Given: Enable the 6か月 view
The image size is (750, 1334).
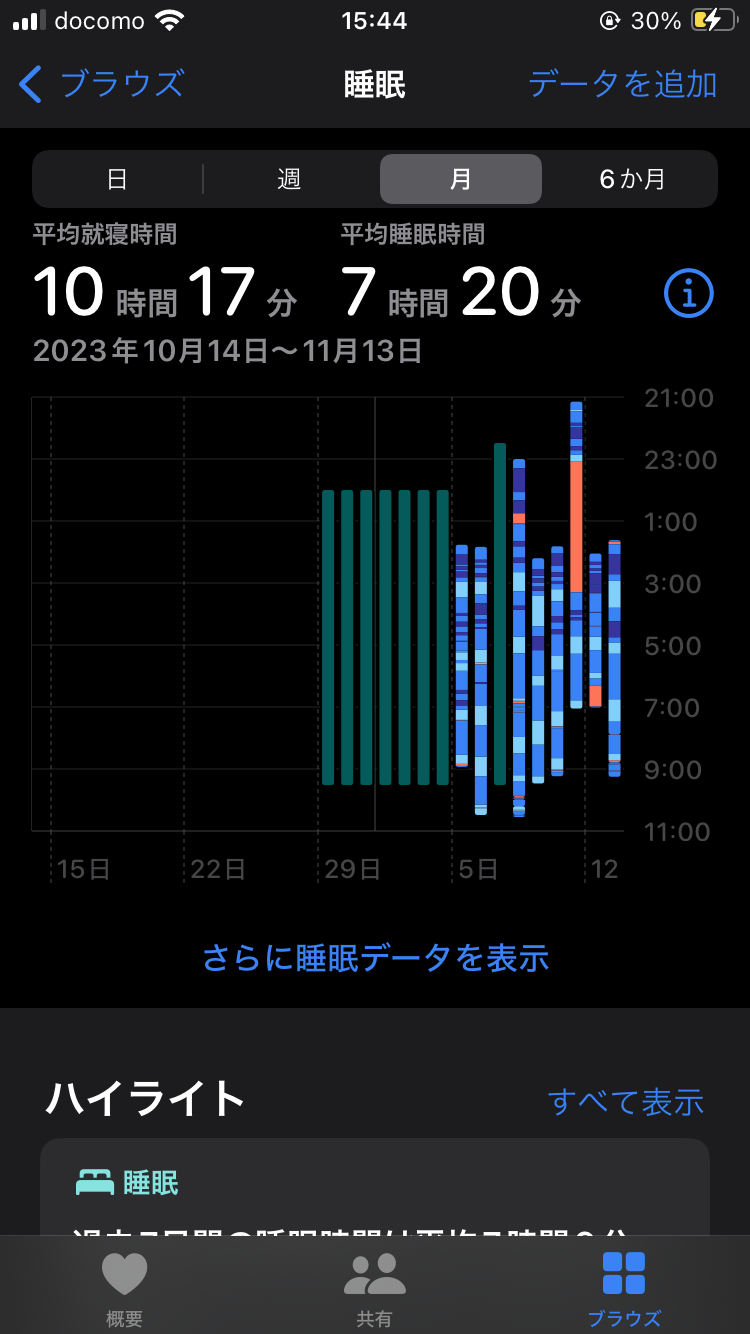Looking at the screenshot, I should pos(630,178).
